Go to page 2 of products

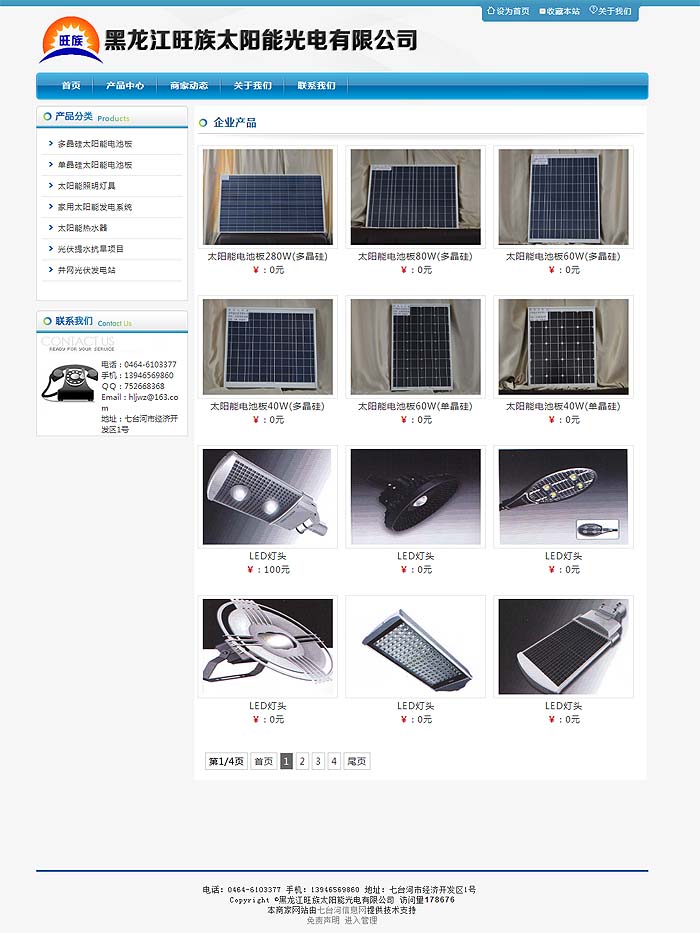tap(302, 761)
